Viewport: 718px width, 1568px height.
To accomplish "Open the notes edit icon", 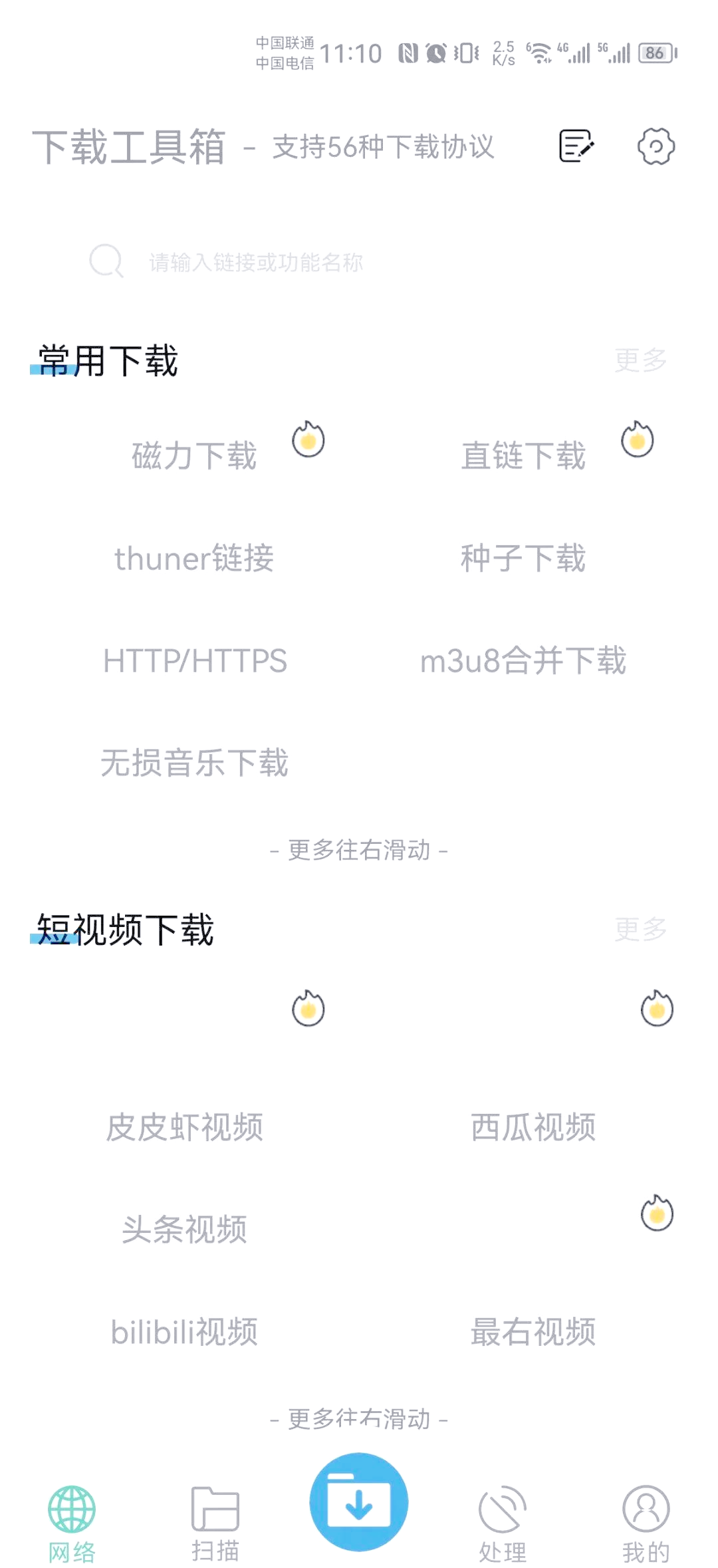I will click(x=576, y=146).
